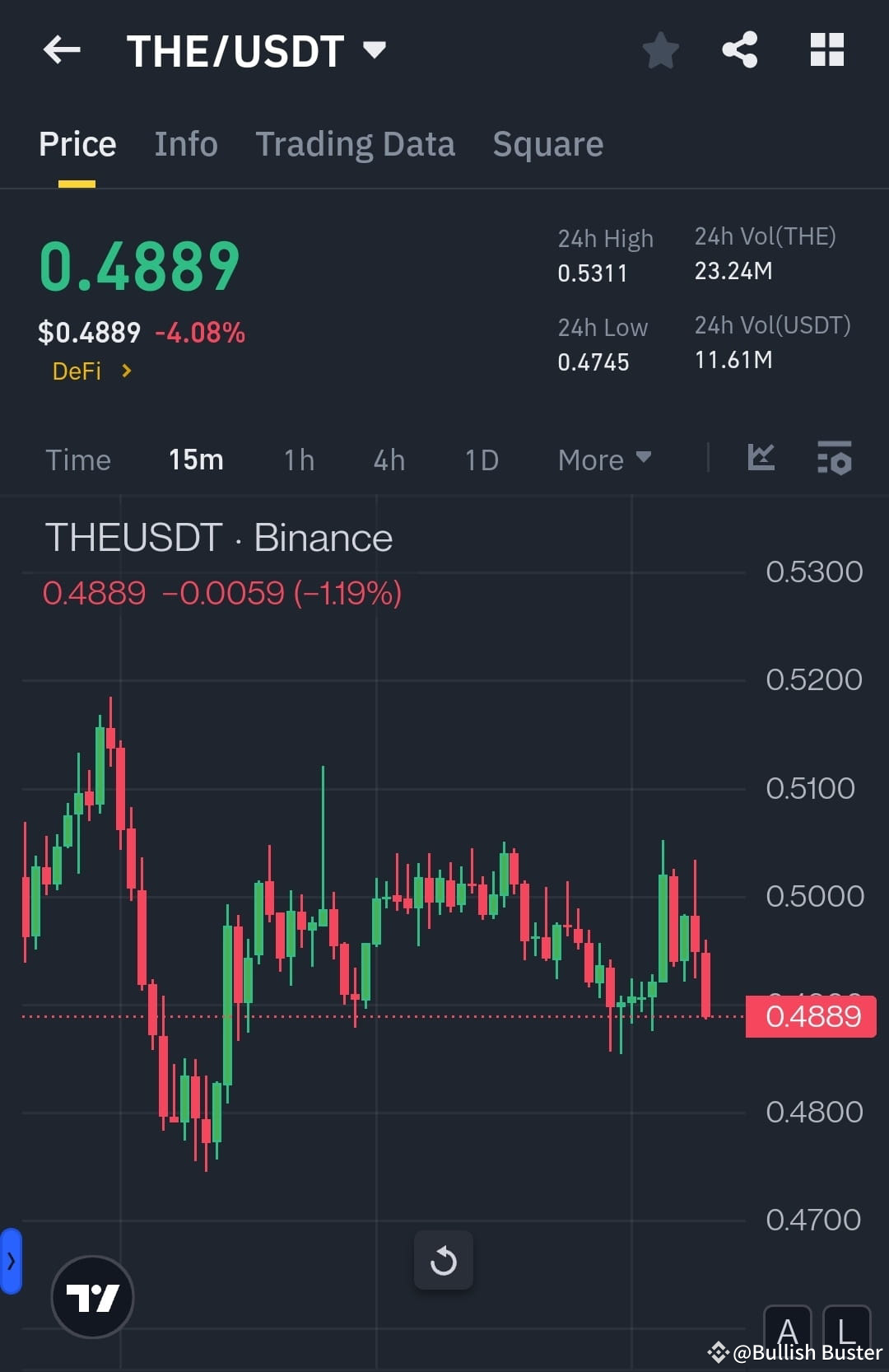Open the chart indicators icon
This screenshot has width=889, height=1372.
pos(760,460)
